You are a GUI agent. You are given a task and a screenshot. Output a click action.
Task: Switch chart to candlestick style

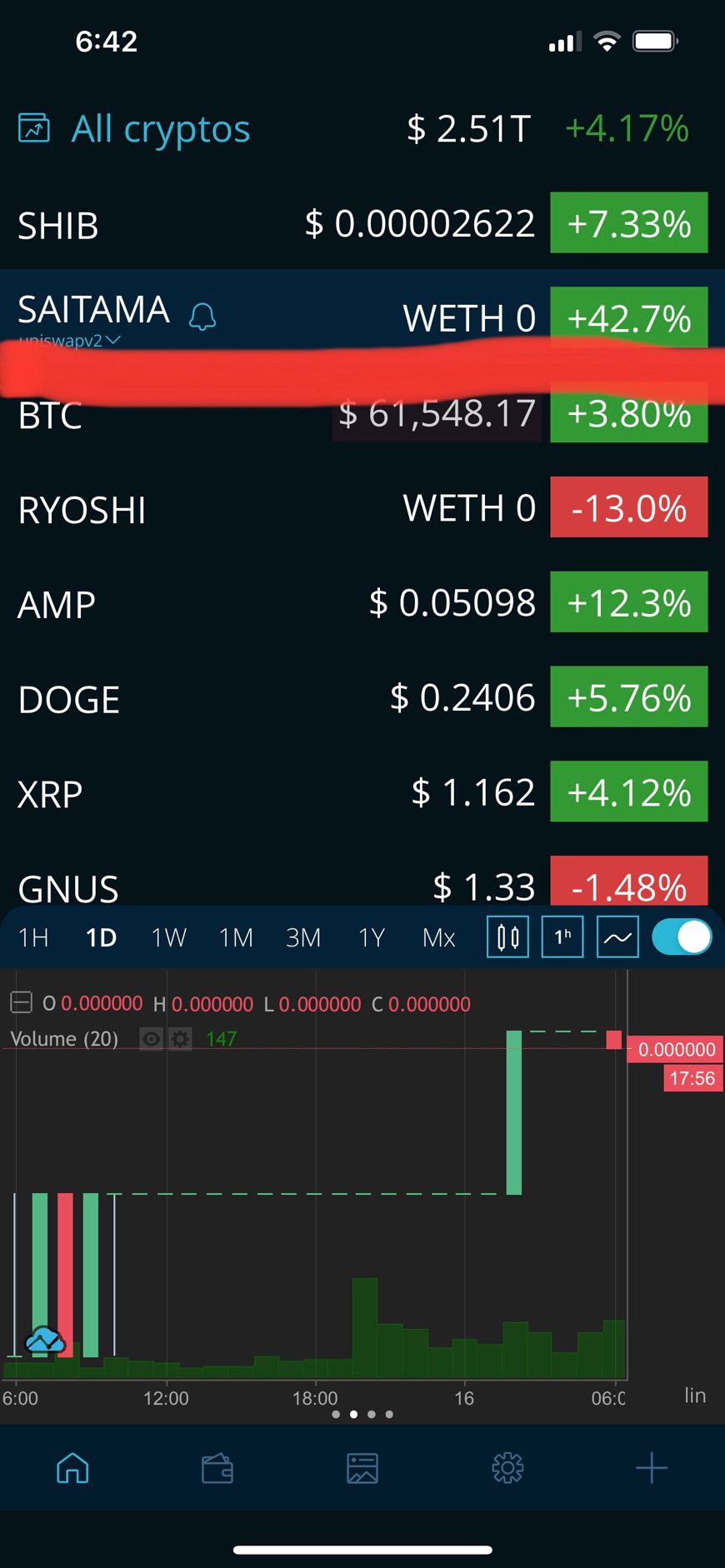(507, 937)
